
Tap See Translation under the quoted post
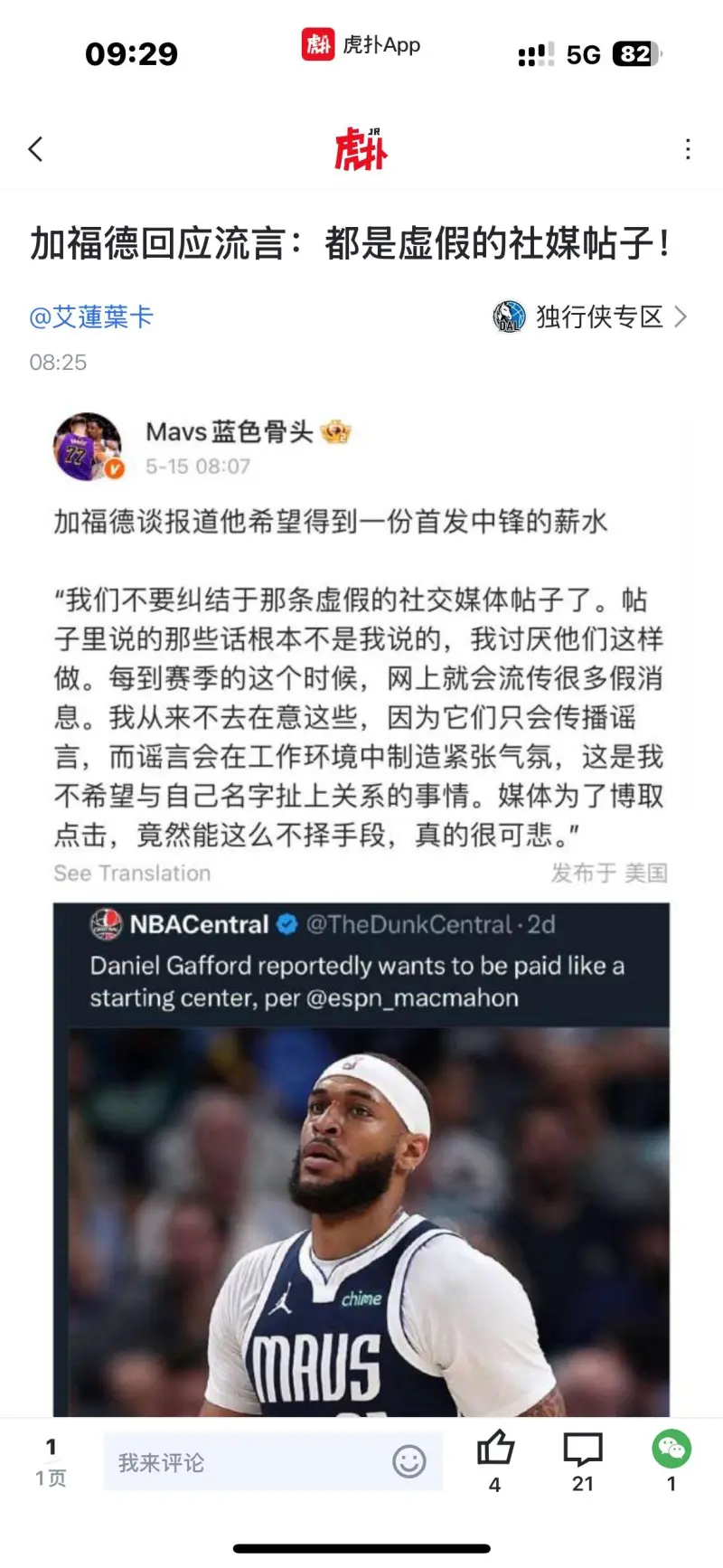point(132,874)
